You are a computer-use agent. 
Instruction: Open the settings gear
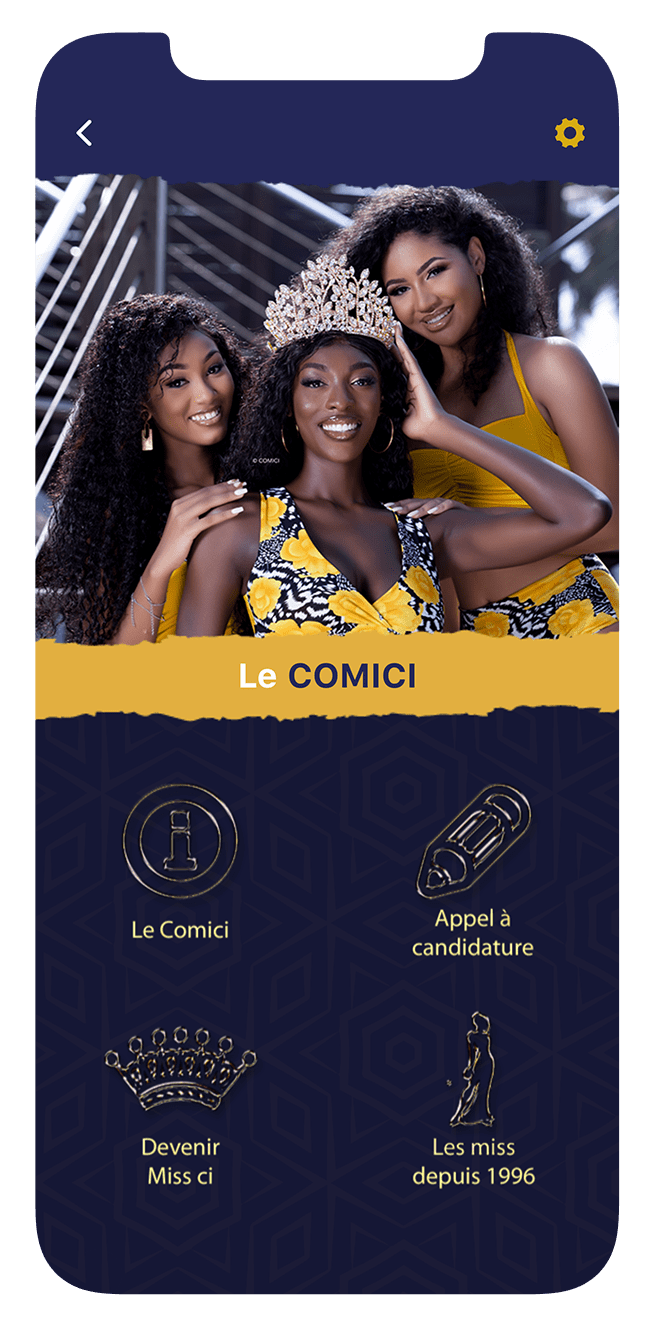pos(569,133)
